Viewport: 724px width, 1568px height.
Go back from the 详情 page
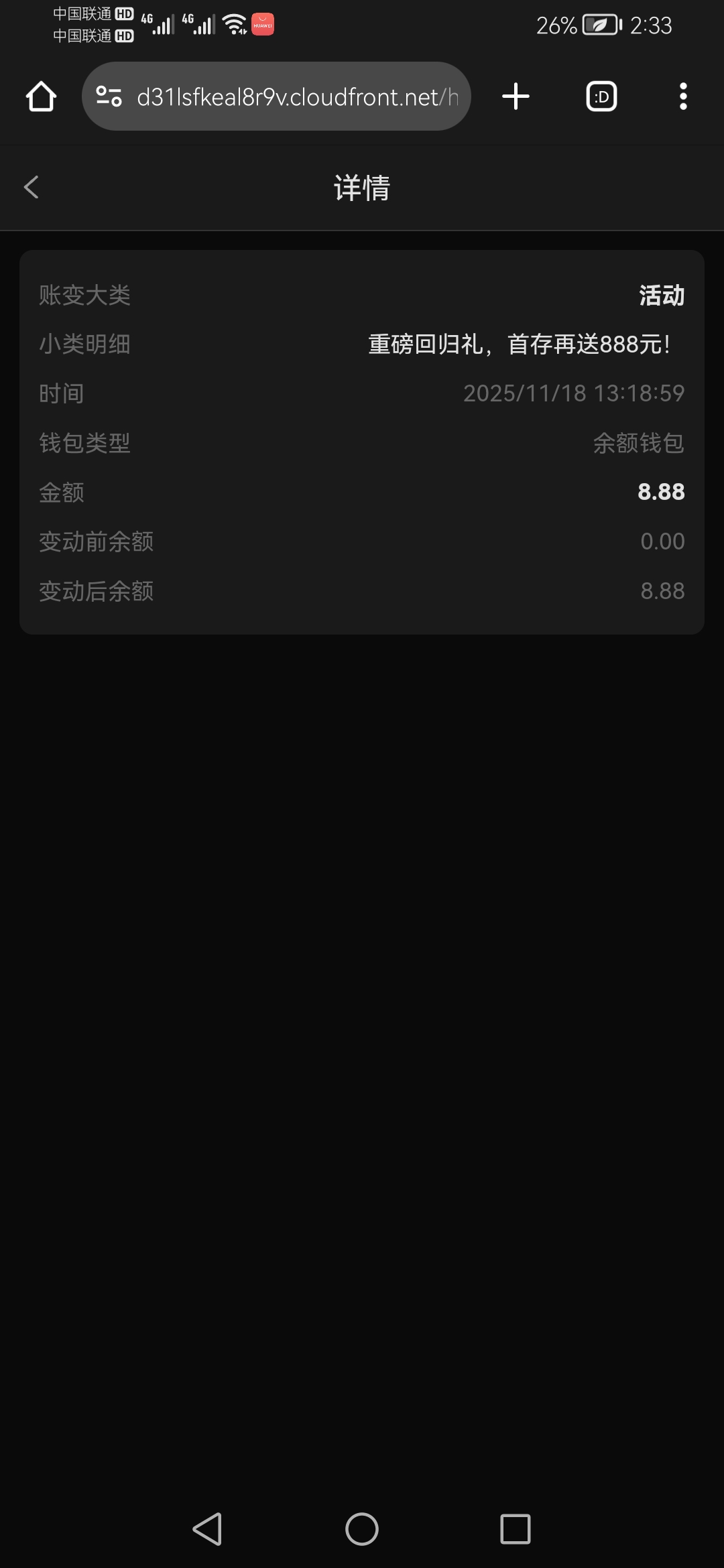(x=32, y=187)
